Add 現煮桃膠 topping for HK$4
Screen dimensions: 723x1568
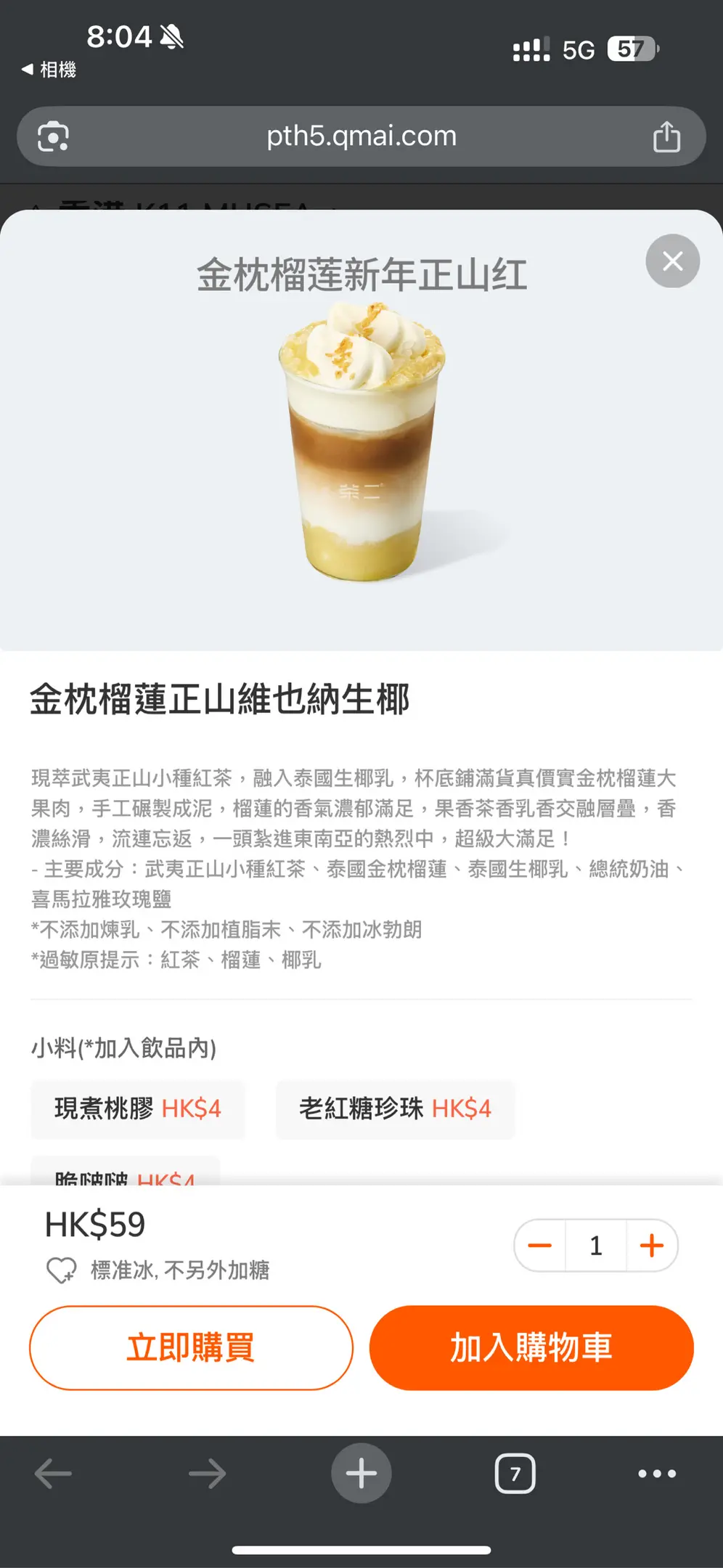[137, 1108]
